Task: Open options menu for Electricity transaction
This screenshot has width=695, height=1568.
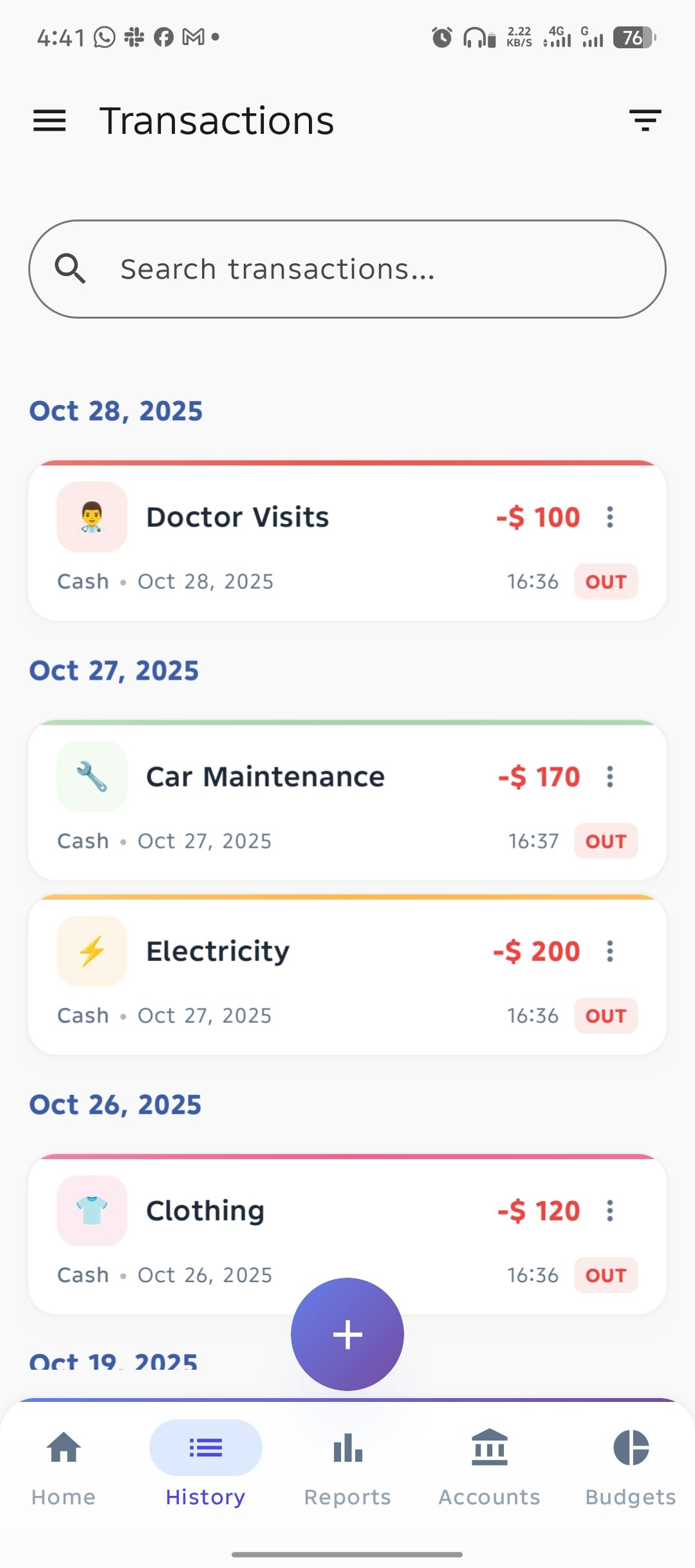Action: click(x=609, y=951)
